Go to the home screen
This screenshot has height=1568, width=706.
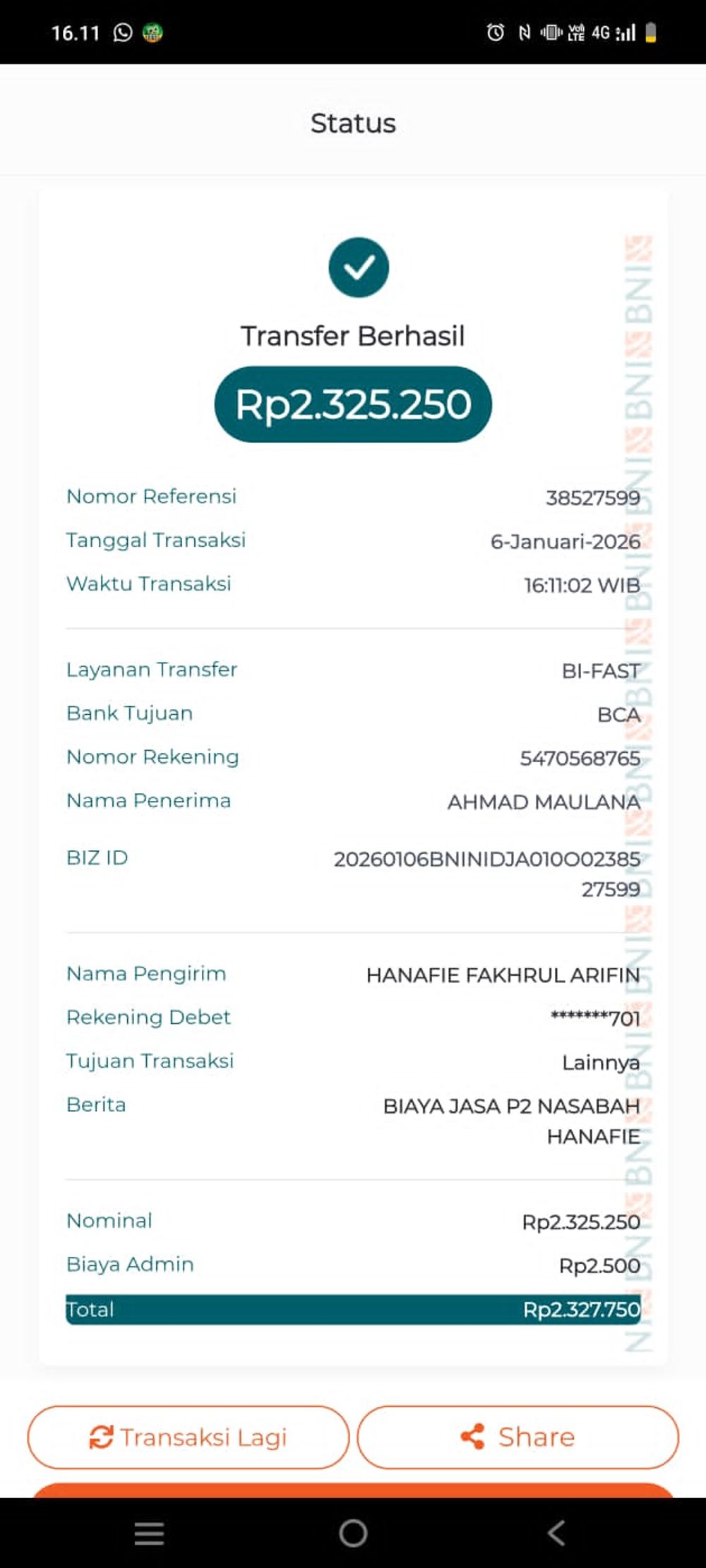[x=353, y=1533]
